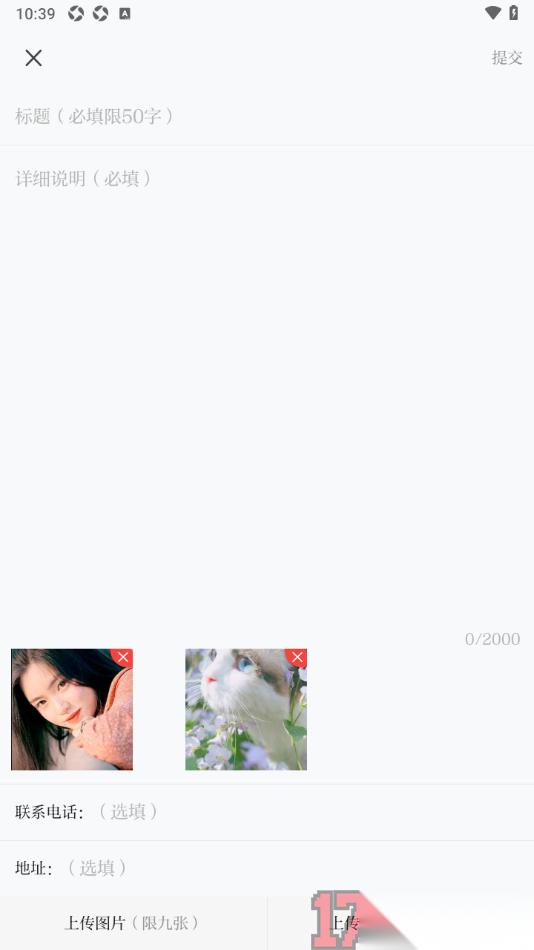This screenshot has height=950, width=534.
Task: Tap 上传图片 to add pictures
Action: tap(133, 923)
